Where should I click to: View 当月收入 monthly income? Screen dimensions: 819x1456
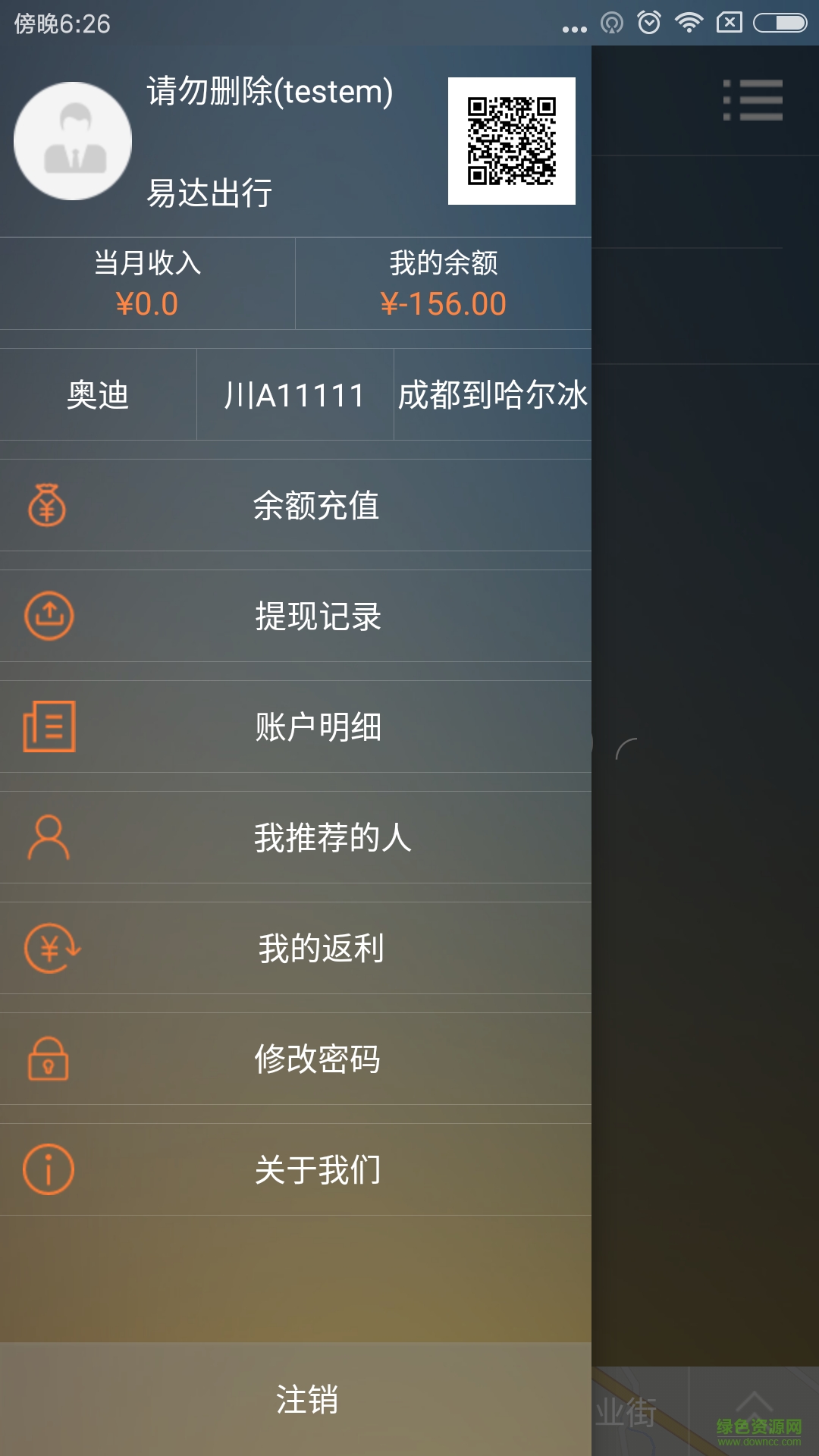click(147, 284)
